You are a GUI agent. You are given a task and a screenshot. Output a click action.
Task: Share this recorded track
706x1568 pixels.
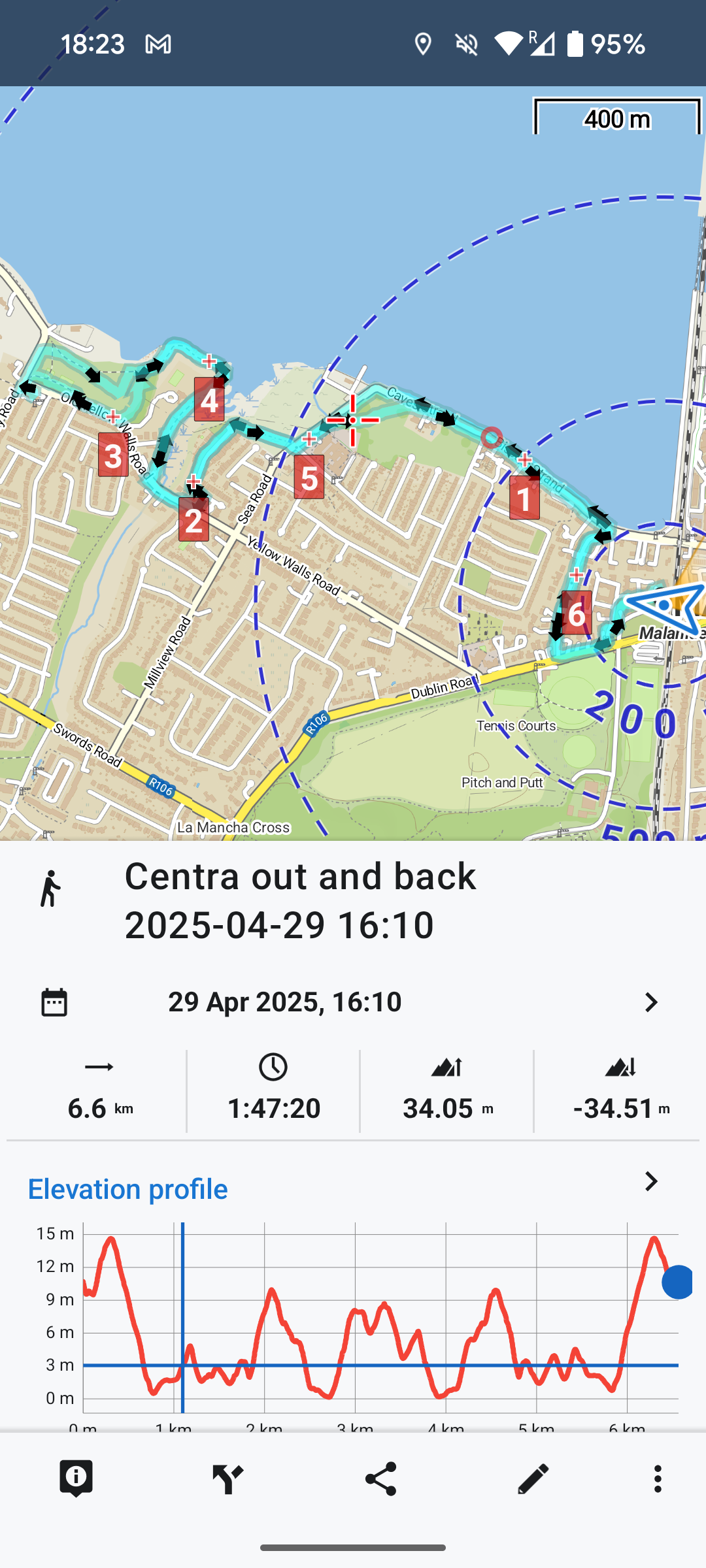tap(381, 1478)
